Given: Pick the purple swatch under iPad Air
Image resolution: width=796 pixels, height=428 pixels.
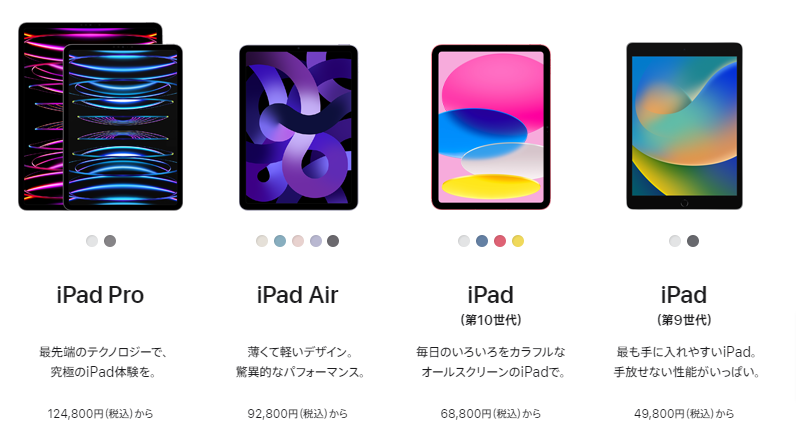Looking at the screenshot, I should (316, 241).
